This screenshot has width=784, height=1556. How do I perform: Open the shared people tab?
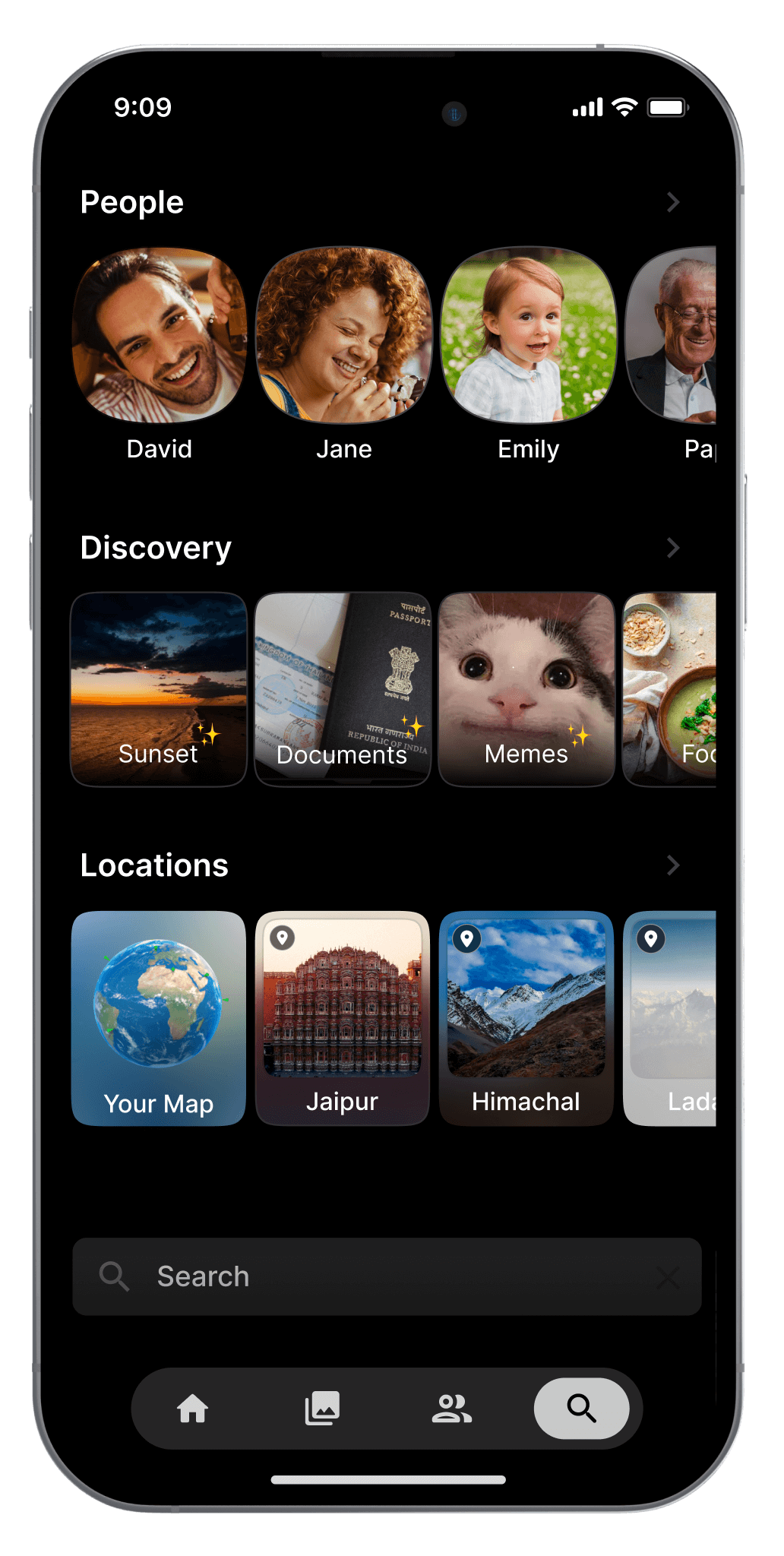tap(452, 1409)
